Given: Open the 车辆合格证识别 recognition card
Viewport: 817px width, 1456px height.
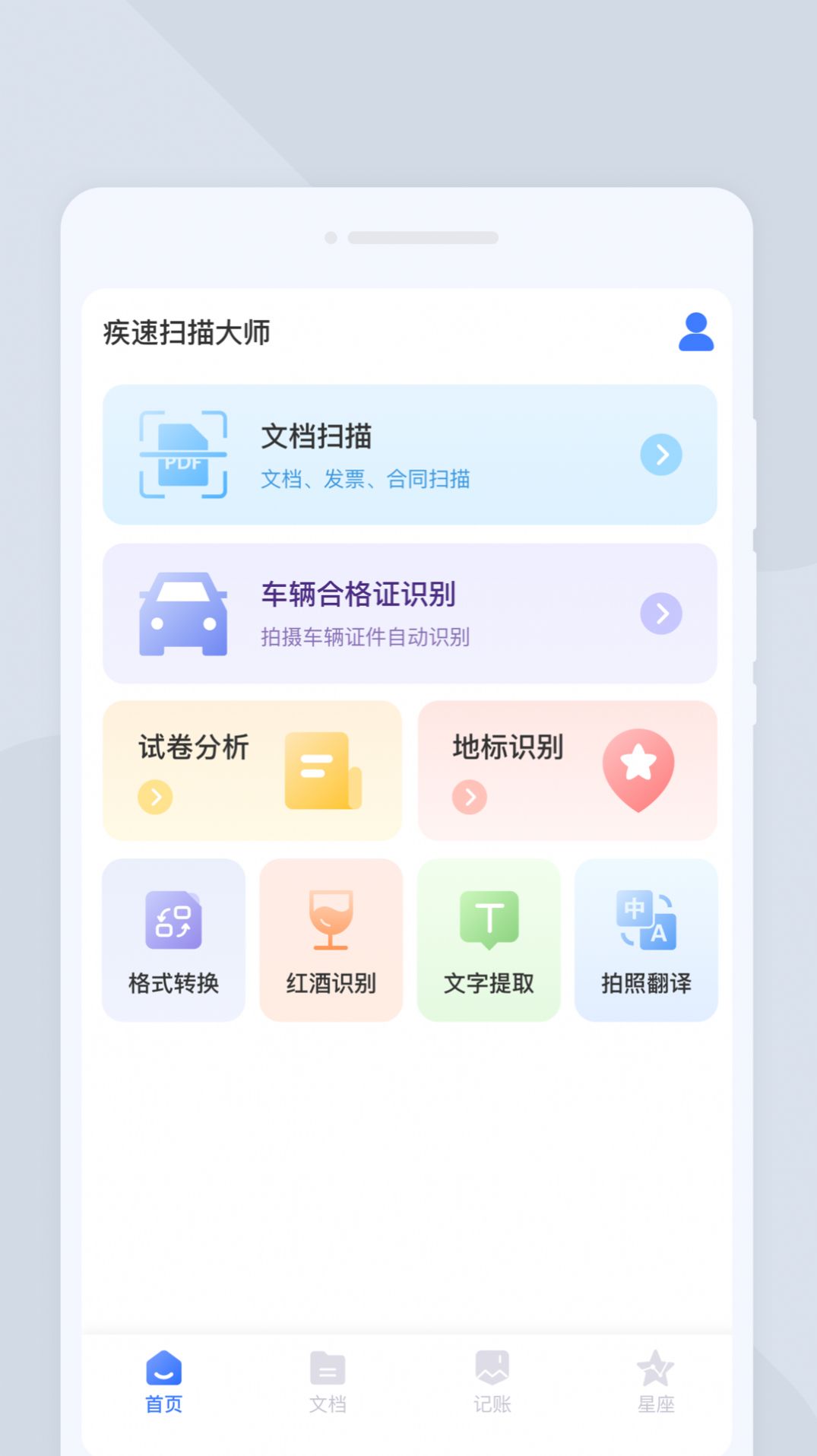Looking at the screenshot, I should tap(409, 613).
